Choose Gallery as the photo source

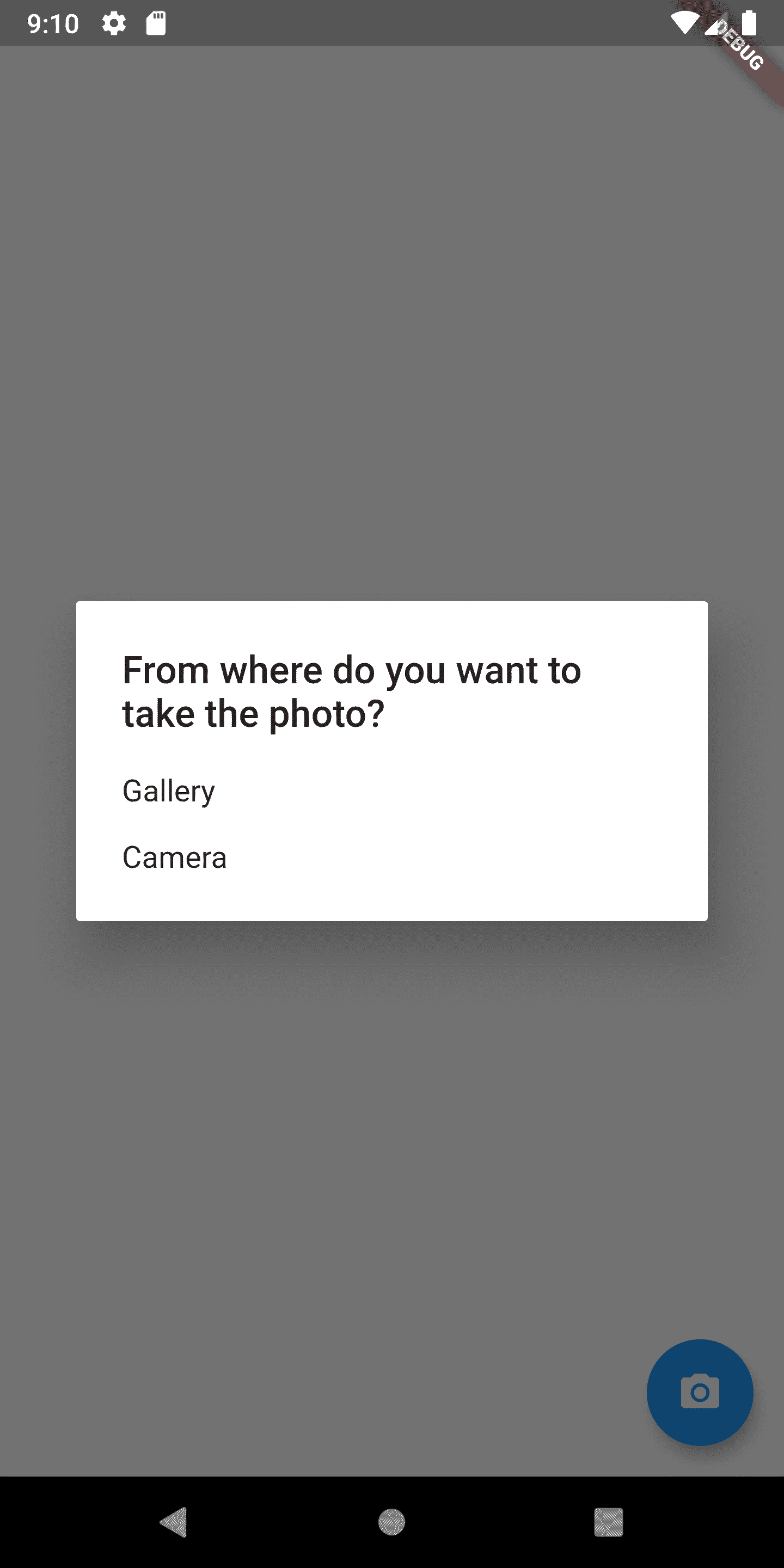pyautogui.click(x=391, y=791)
